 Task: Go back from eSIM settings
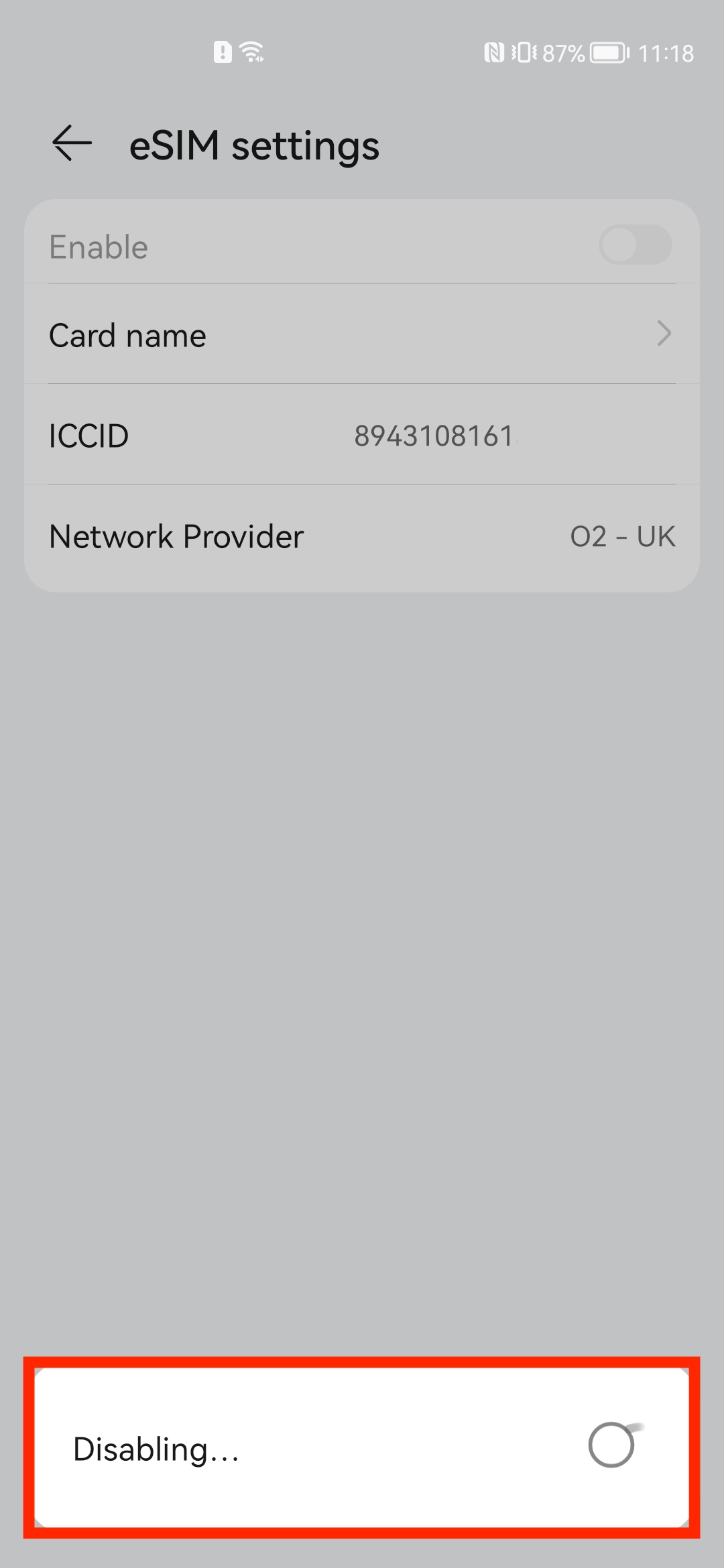[72, 143]
